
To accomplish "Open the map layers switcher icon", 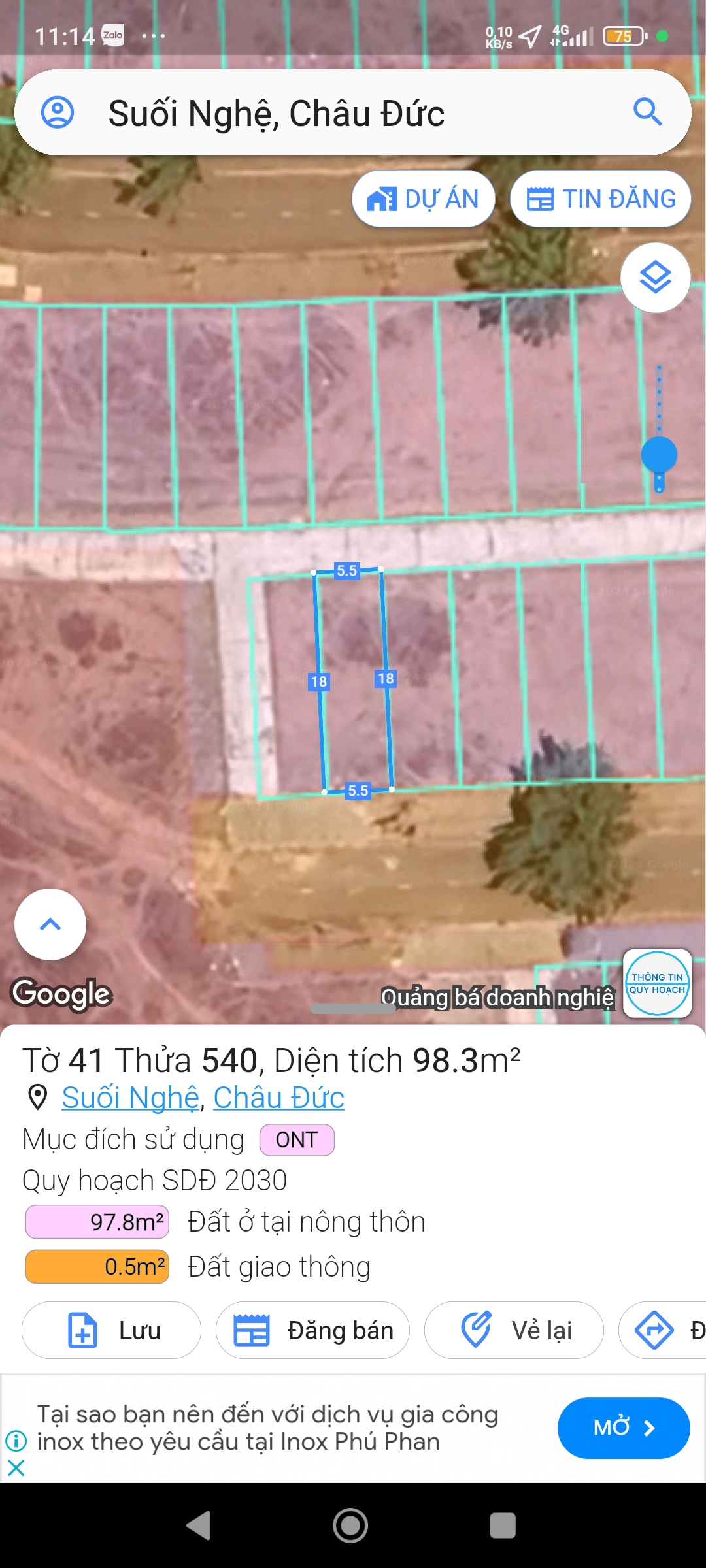I will tap(657, 277).
